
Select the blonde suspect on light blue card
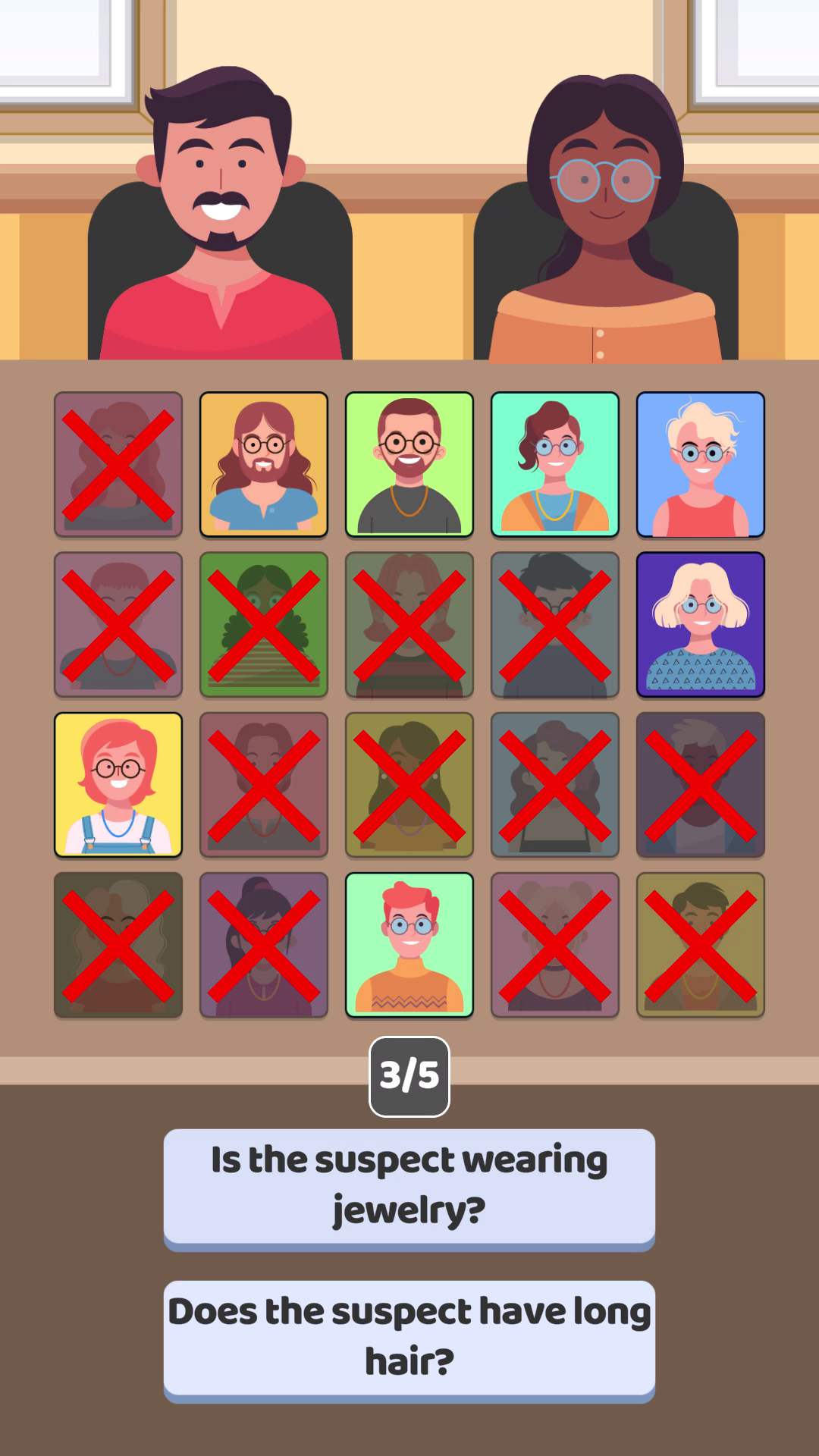(x=701, y=464)
